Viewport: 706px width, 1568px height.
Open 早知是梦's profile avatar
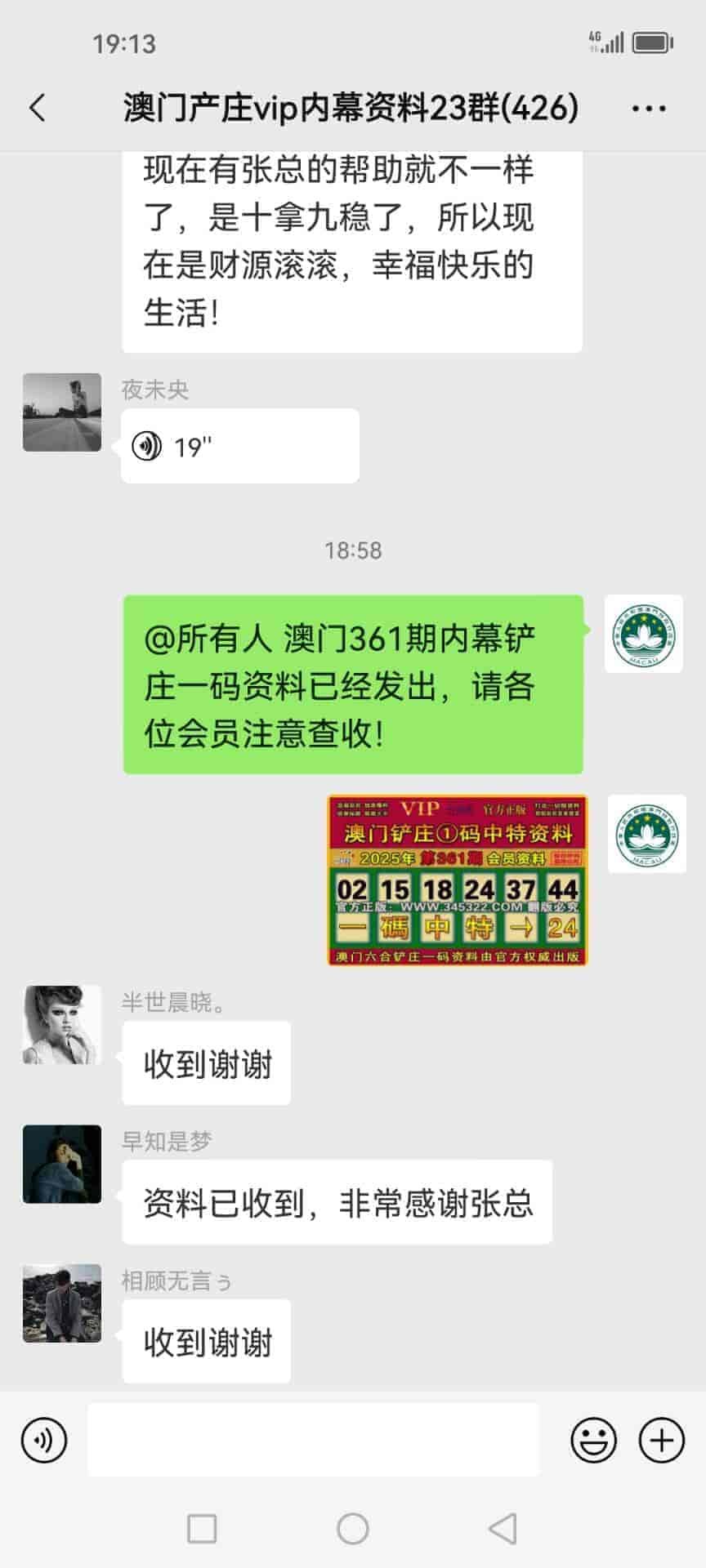click(x=62, y=1164)
